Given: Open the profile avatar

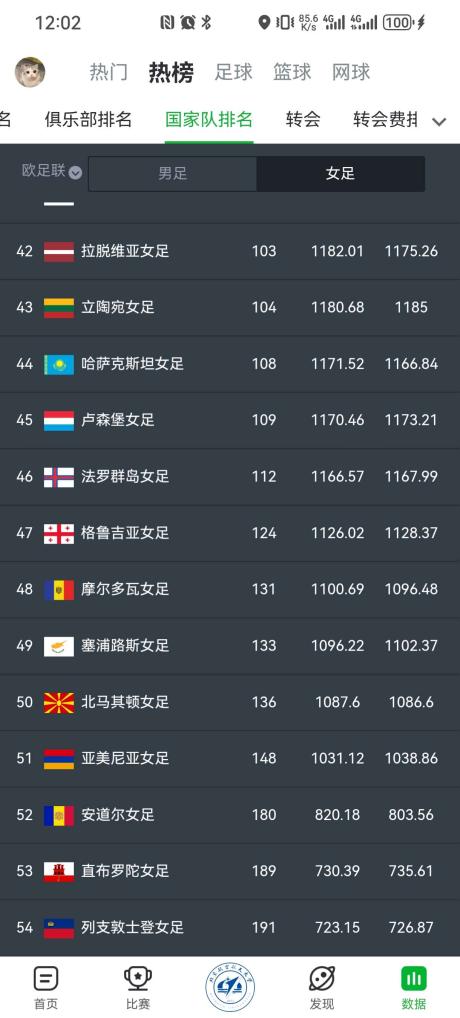Looking at the screenshot, I should click(30, 72).
